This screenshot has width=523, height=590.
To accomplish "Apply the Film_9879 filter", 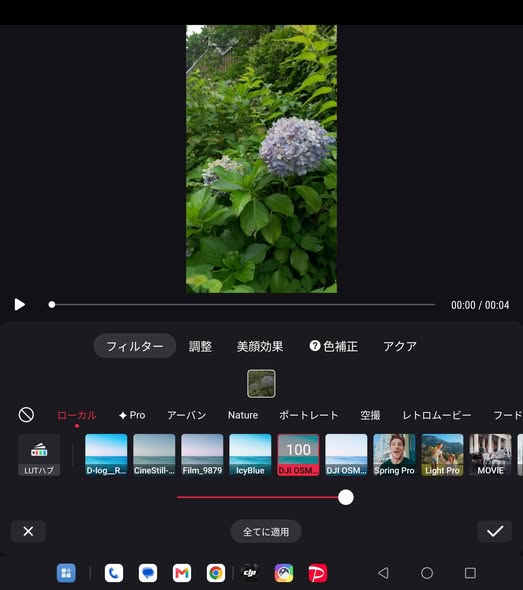I will [202, 455].
